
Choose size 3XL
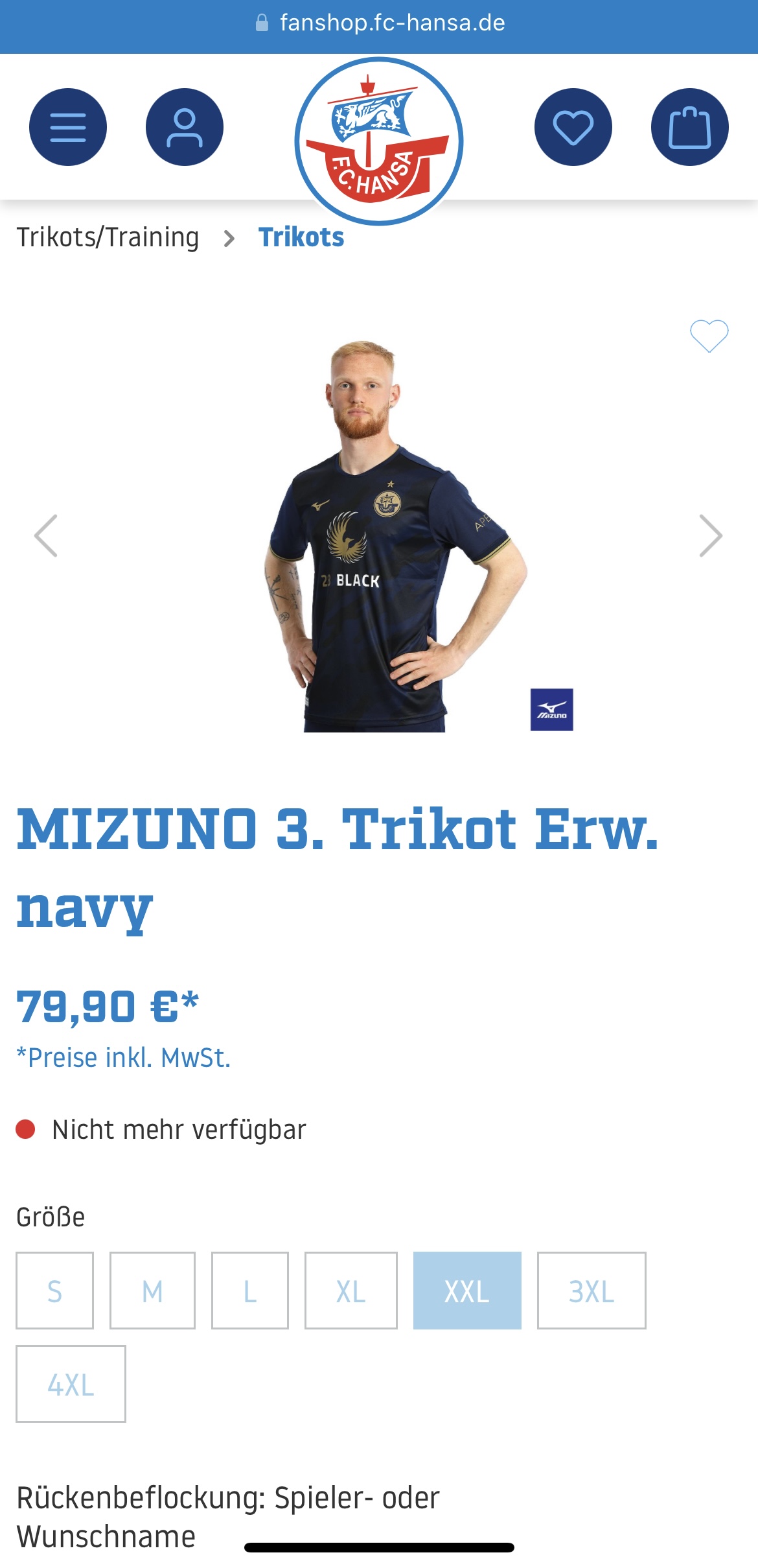pyautogui.click(x=591, y=1291)
